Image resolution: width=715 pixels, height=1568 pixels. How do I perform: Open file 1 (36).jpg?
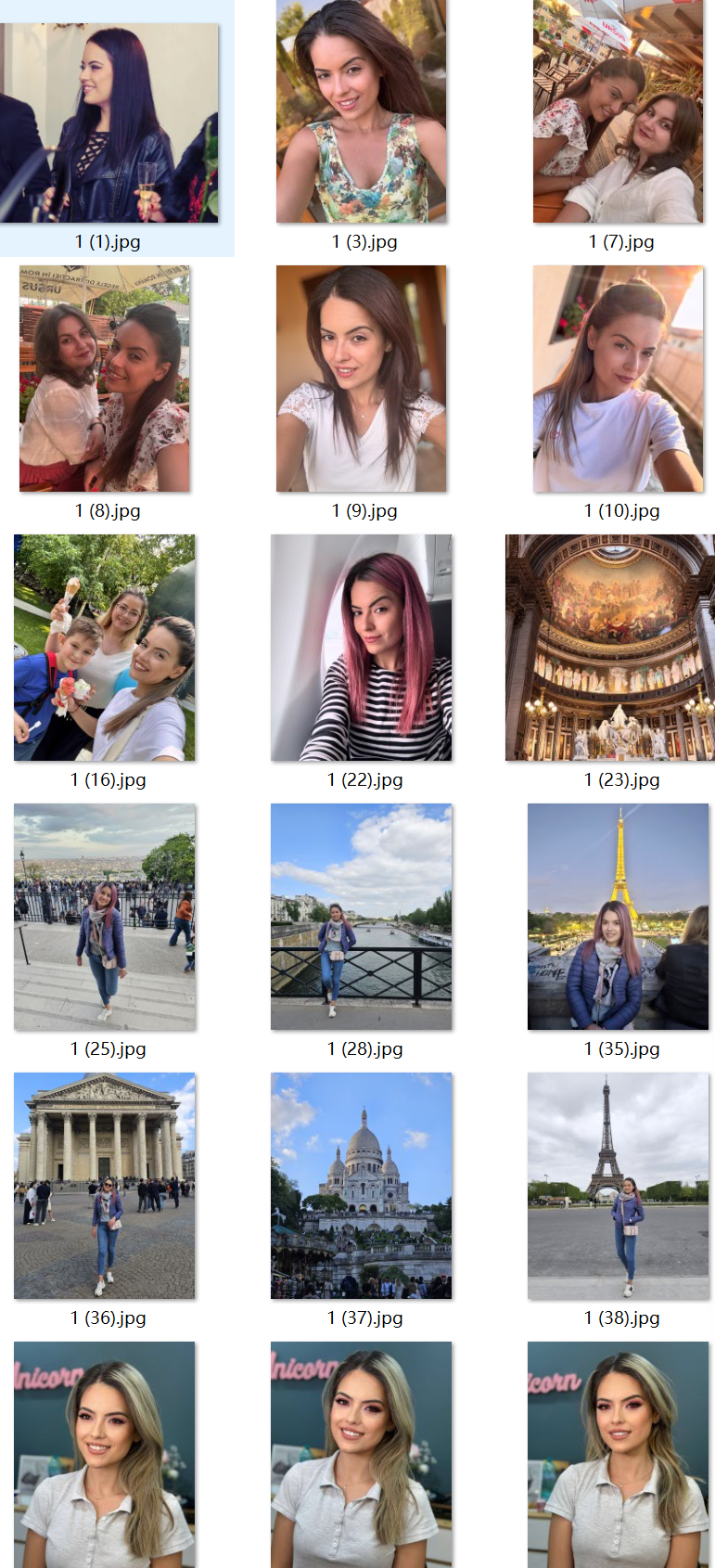pos(105,1186)
